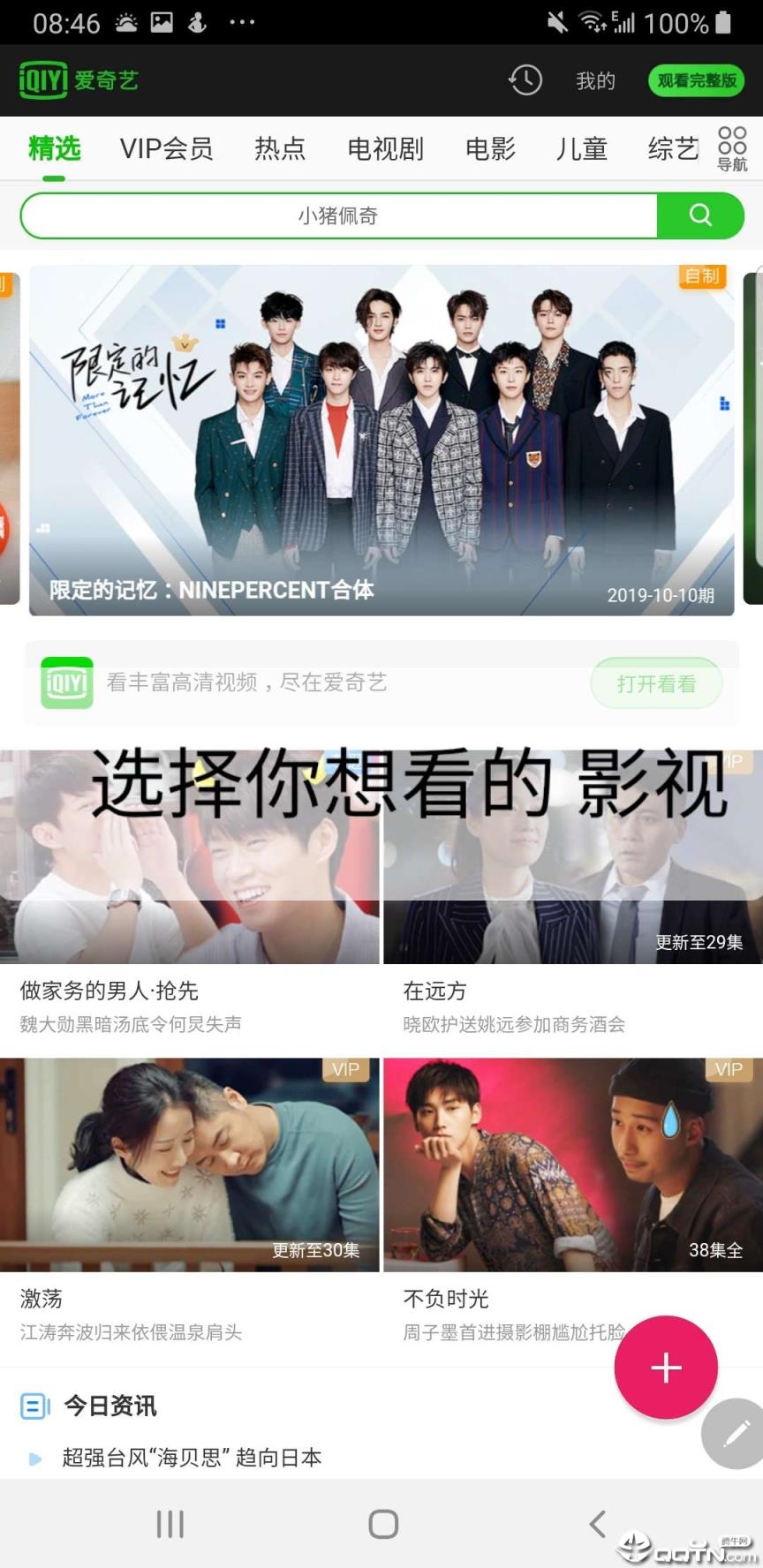Tap the search magnifier icon

pos(700,215)
